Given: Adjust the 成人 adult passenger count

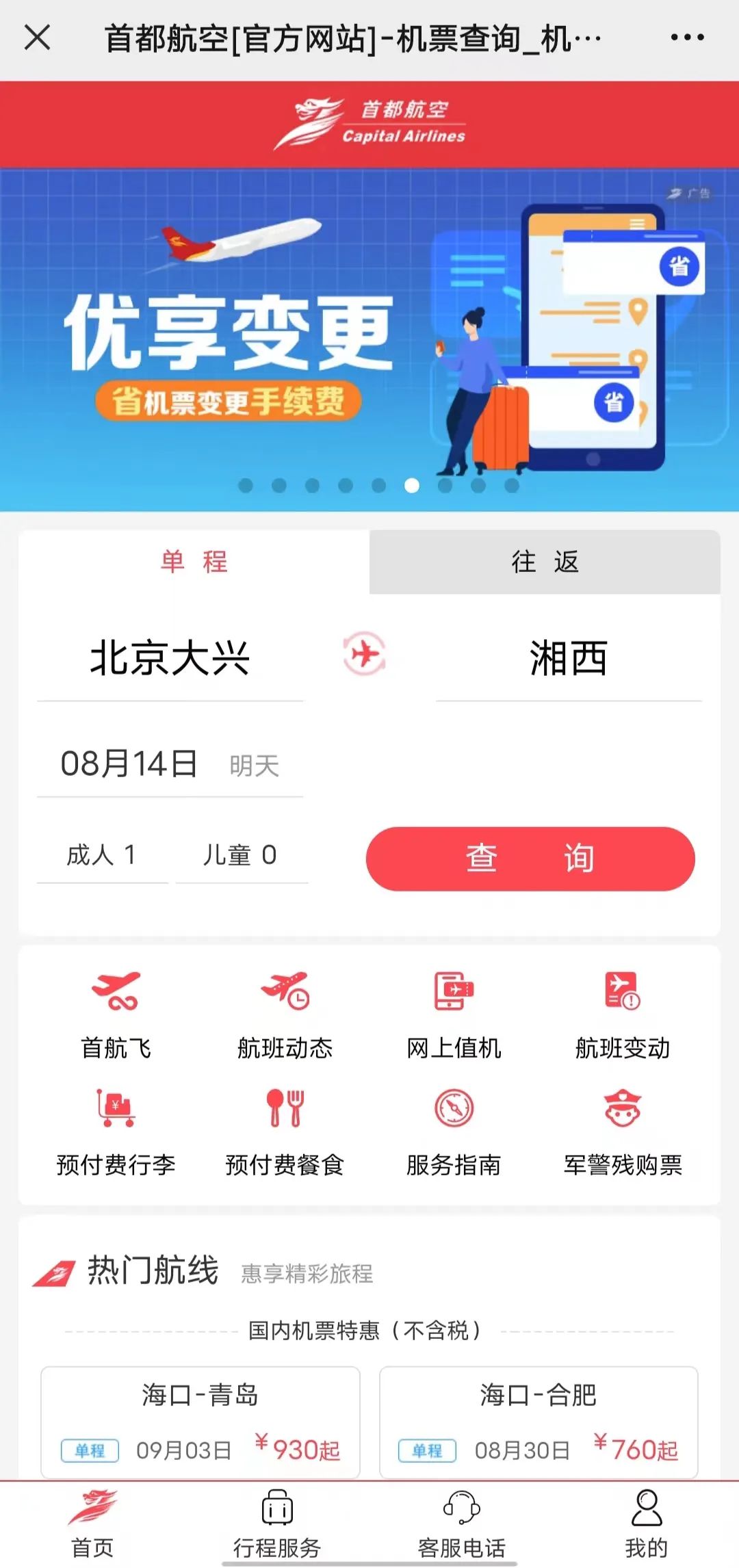Looking at the screenshot, I should 102,855.
